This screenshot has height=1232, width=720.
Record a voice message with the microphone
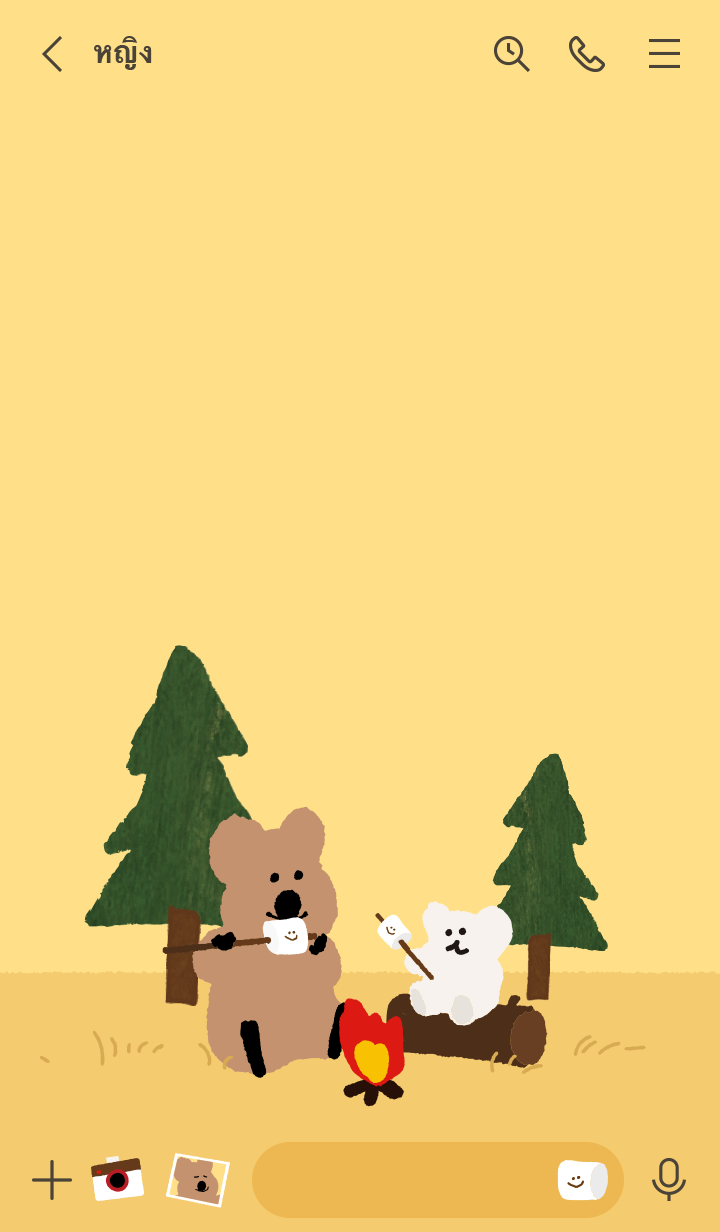coord(668,1179)
